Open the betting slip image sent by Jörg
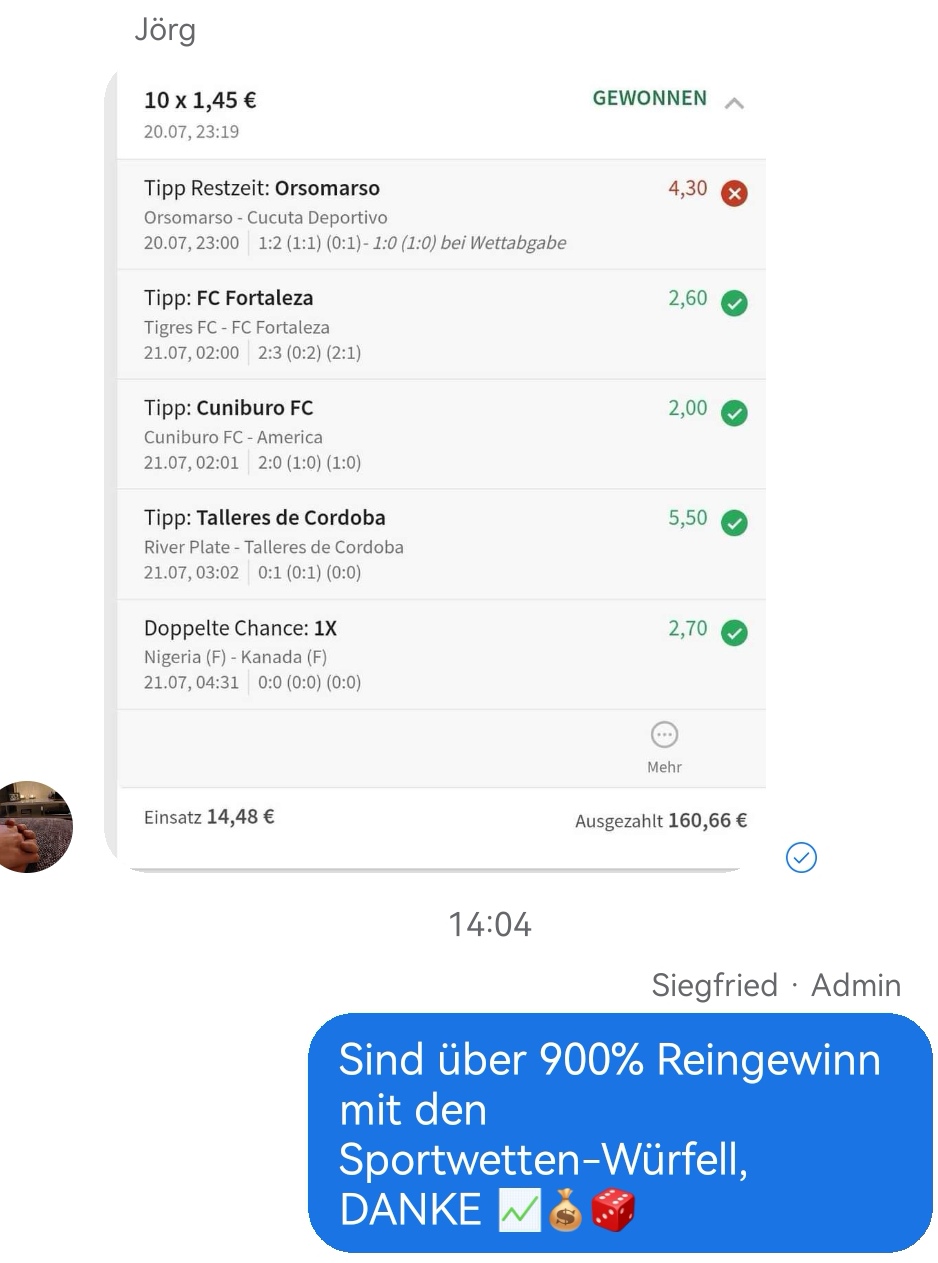Screen dimensions: 938x1263 pyautogui.click(x=440, y=470)
